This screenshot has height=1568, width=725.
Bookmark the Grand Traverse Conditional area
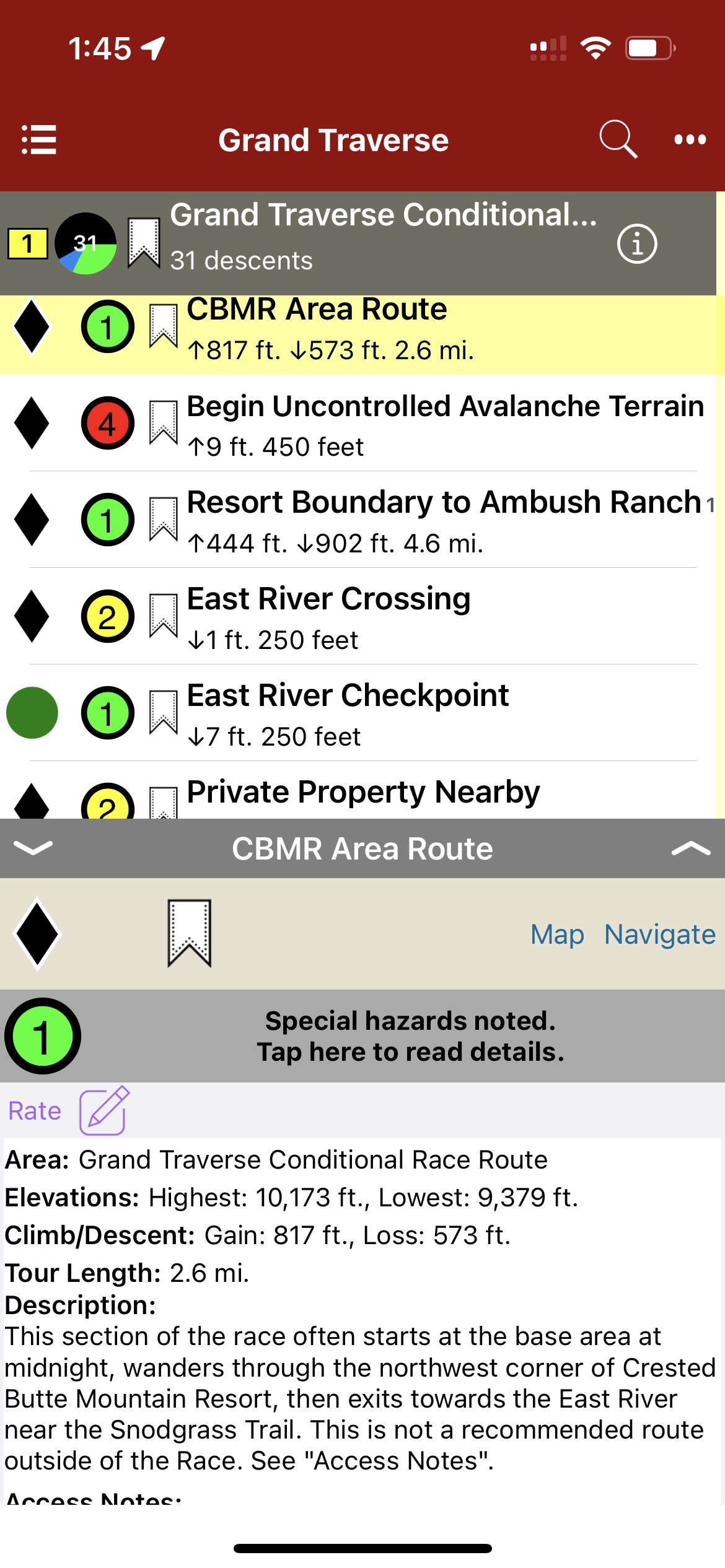click(x=144, y=243)
